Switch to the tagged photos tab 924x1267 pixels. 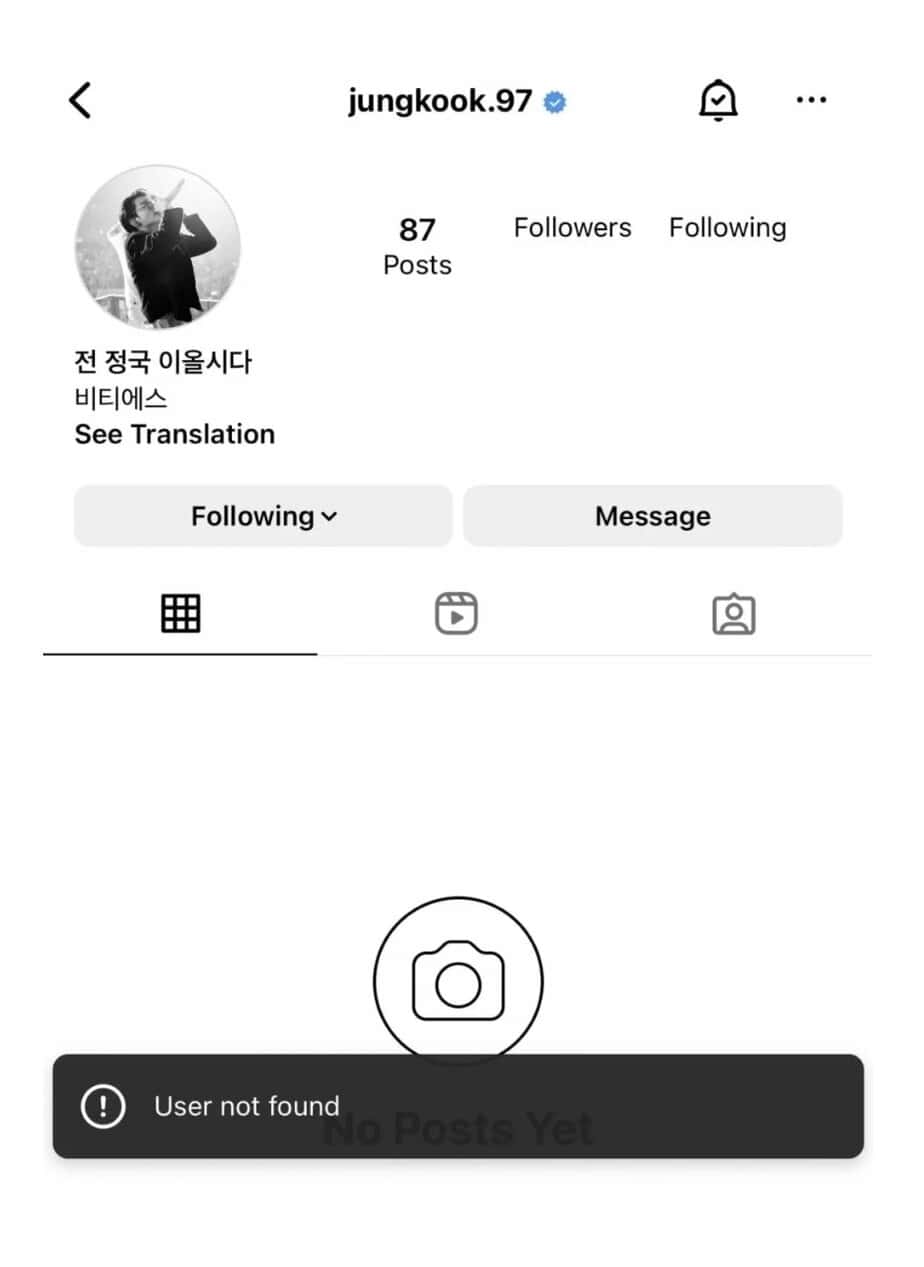(x=733, y=613)
